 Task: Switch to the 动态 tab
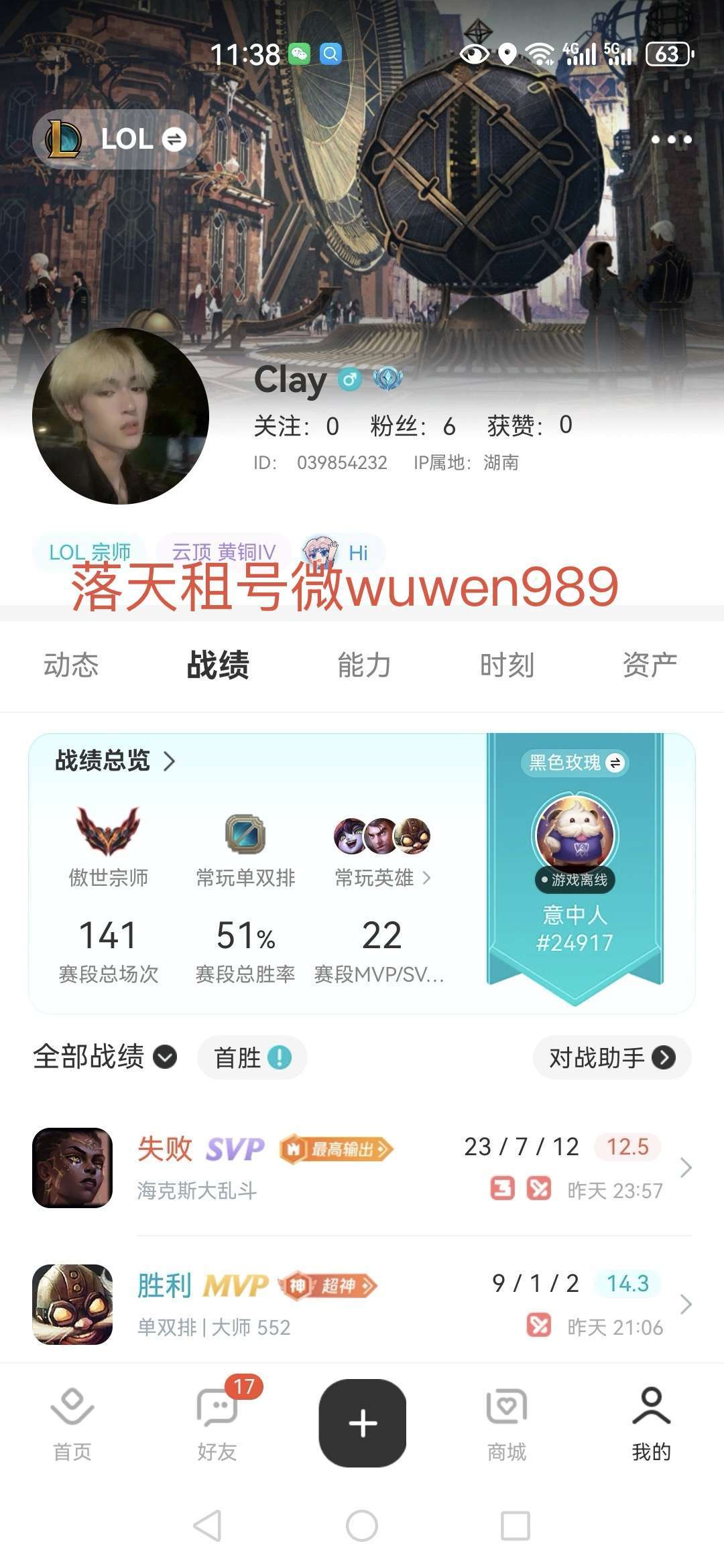point(71,665)
